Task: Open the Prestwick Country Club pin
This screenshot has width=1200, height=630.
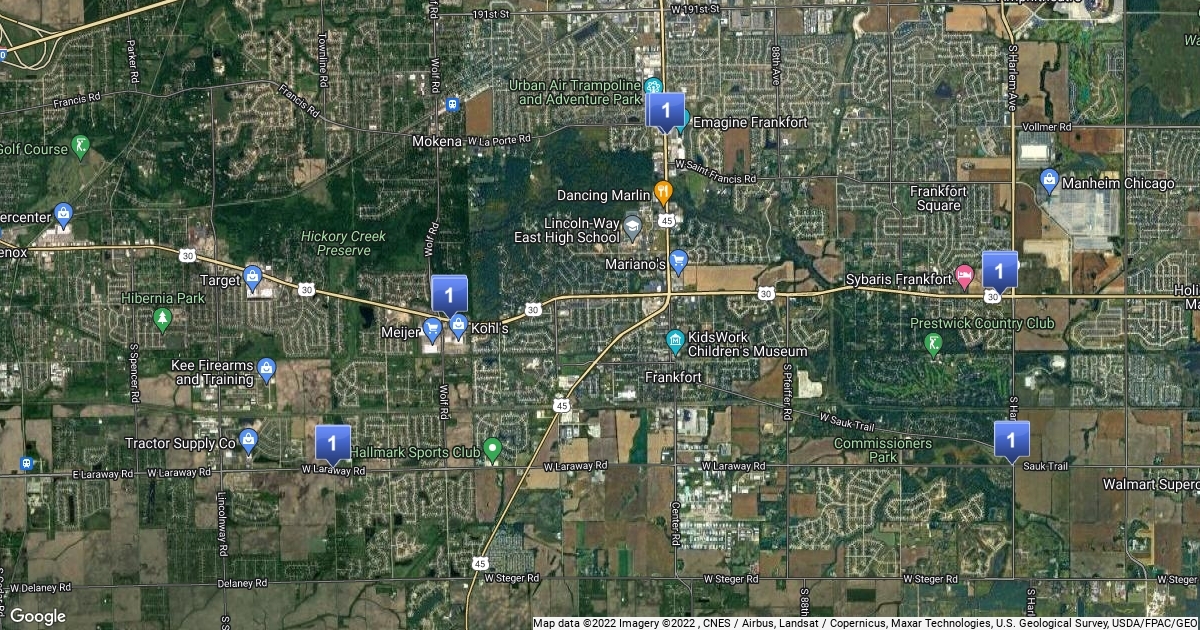Action: pos(932,344)
